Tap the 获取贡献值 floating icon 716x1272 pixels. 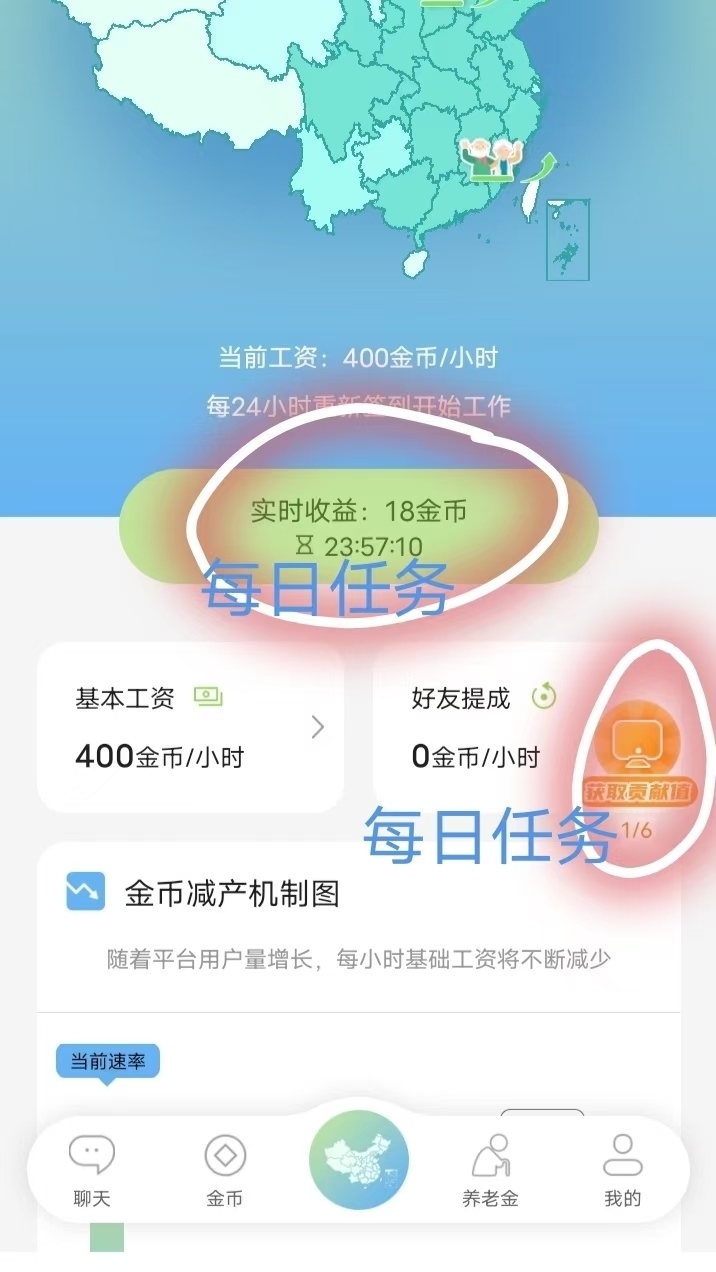tap(637, 753)
